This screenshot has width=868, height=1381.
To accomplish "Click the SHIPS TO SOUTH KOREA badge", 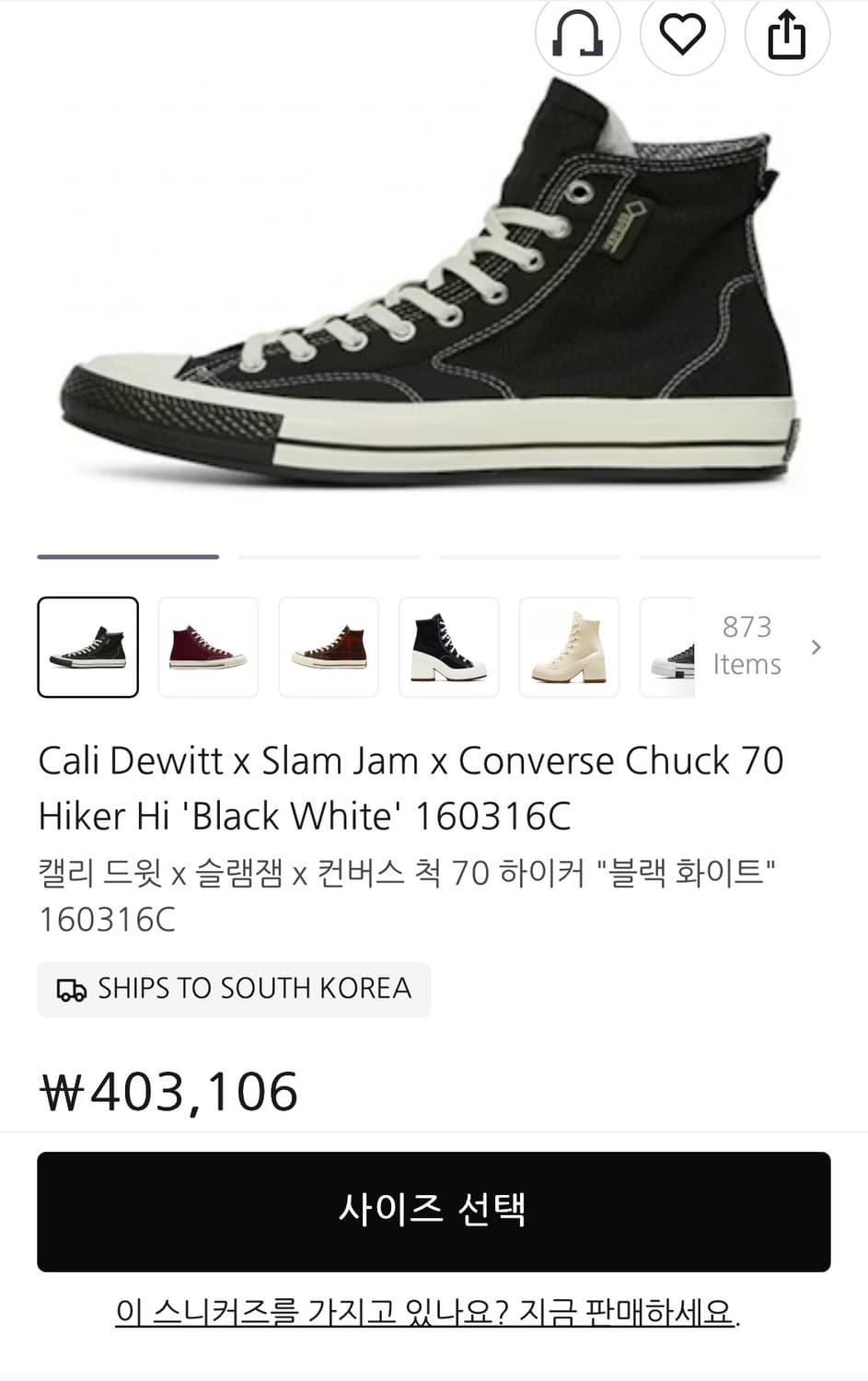I will click(x=234, y=989).
